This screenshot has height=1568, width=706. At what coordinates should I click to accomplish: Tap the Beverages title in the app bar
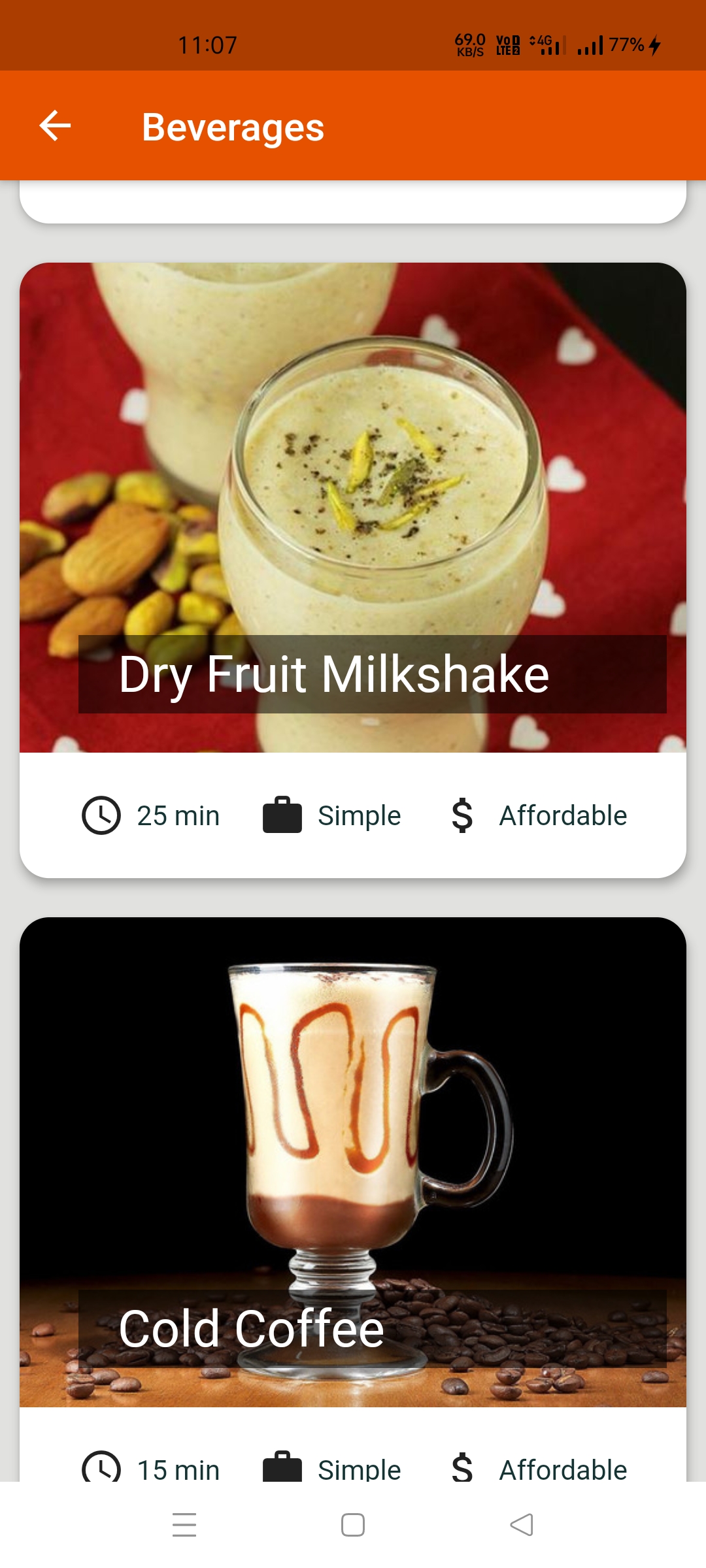pyautogui.click(x=233, y=126)
